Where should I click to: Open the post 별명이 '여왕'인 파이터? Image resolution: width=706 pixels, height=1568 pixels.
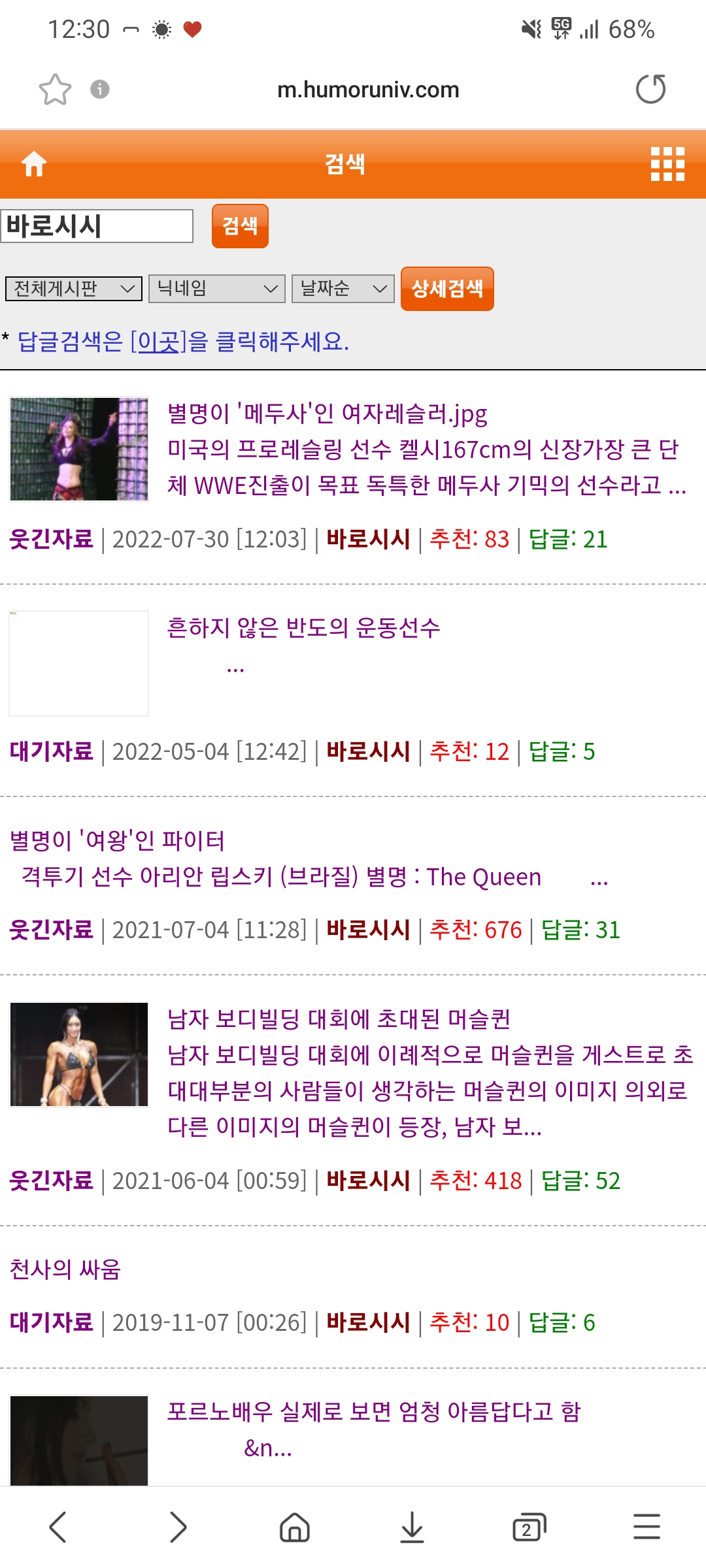tap(118, 841)
